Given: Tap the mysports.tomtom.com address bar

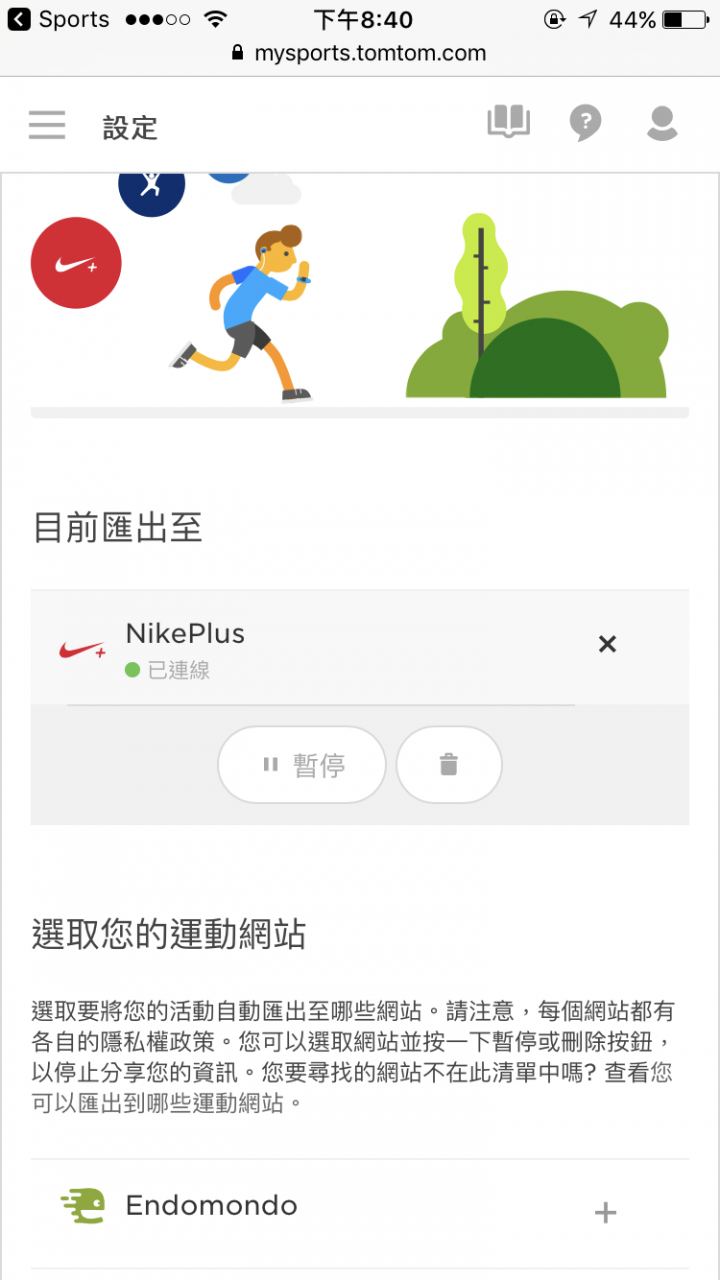Looking at the screenshot, I should 360,53.
